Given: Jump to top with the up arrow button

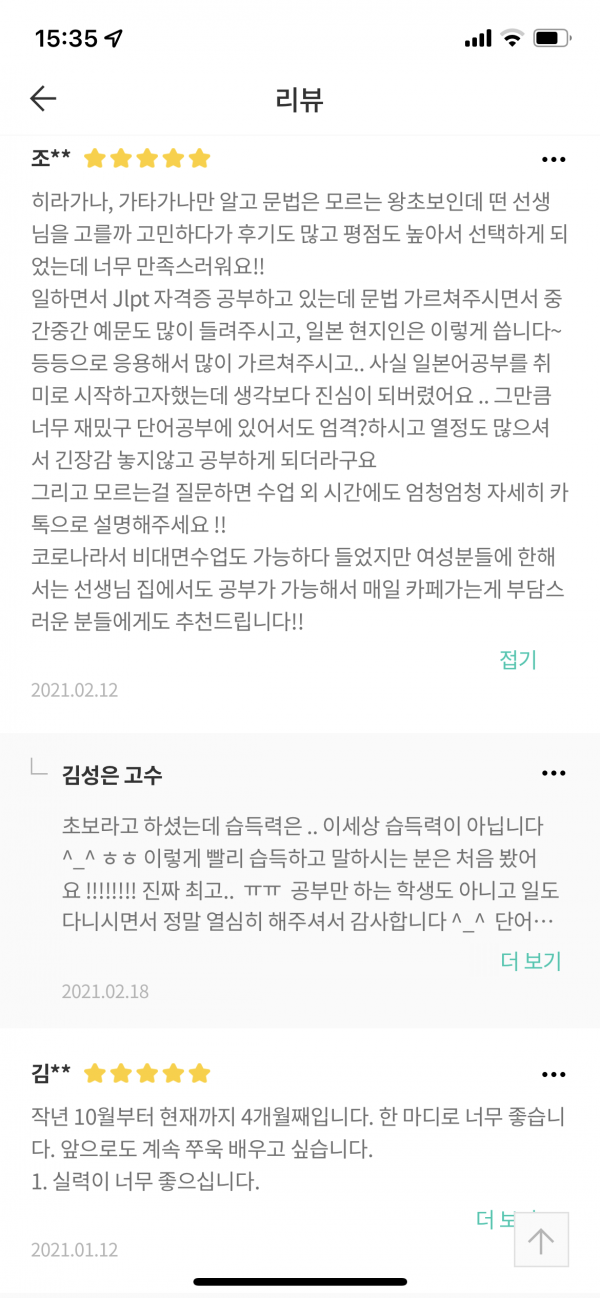Looking at the screenshot, I should click(541, 1241).
